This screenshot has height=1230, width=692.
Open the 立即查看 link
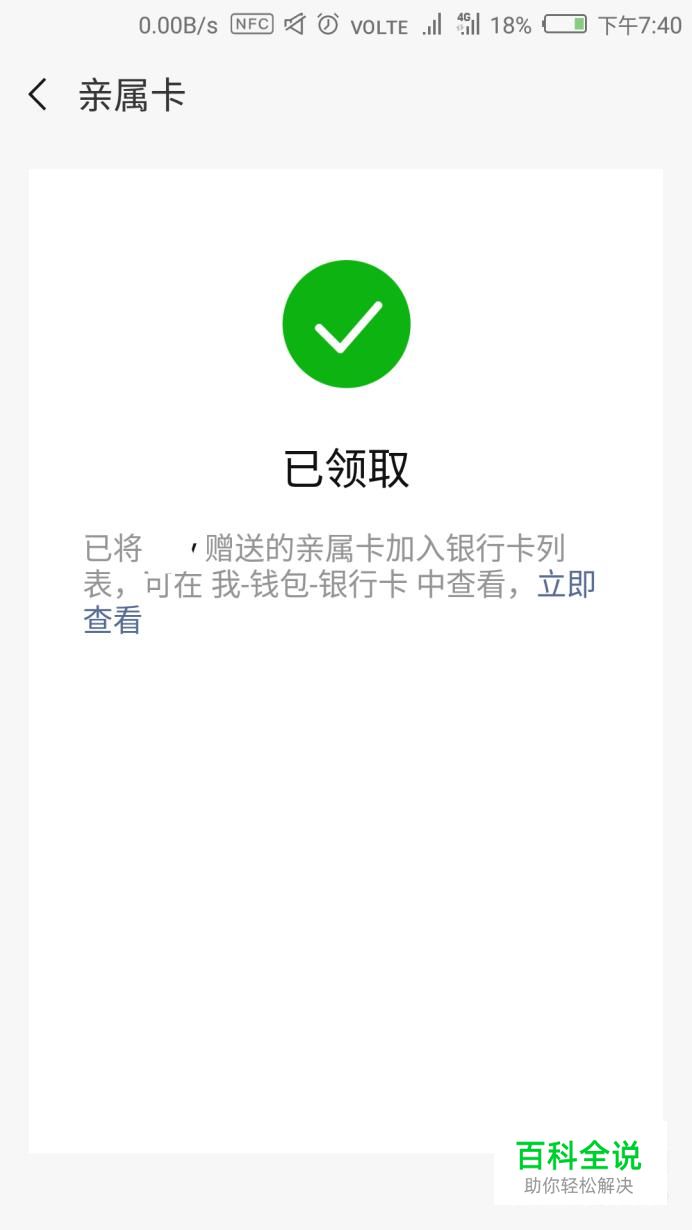565,584
